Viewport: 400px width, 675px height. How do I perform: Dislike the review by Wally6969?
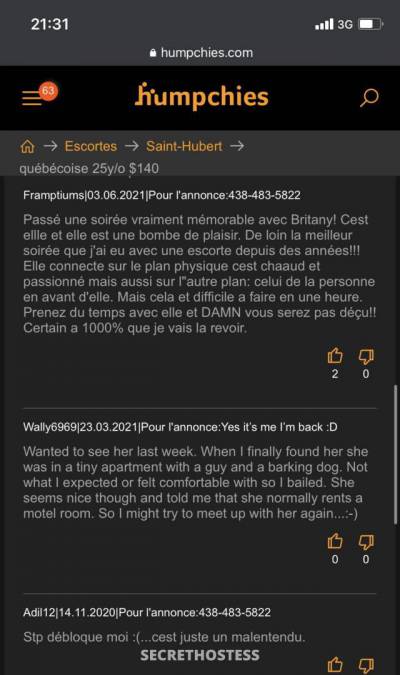[366, 542]
